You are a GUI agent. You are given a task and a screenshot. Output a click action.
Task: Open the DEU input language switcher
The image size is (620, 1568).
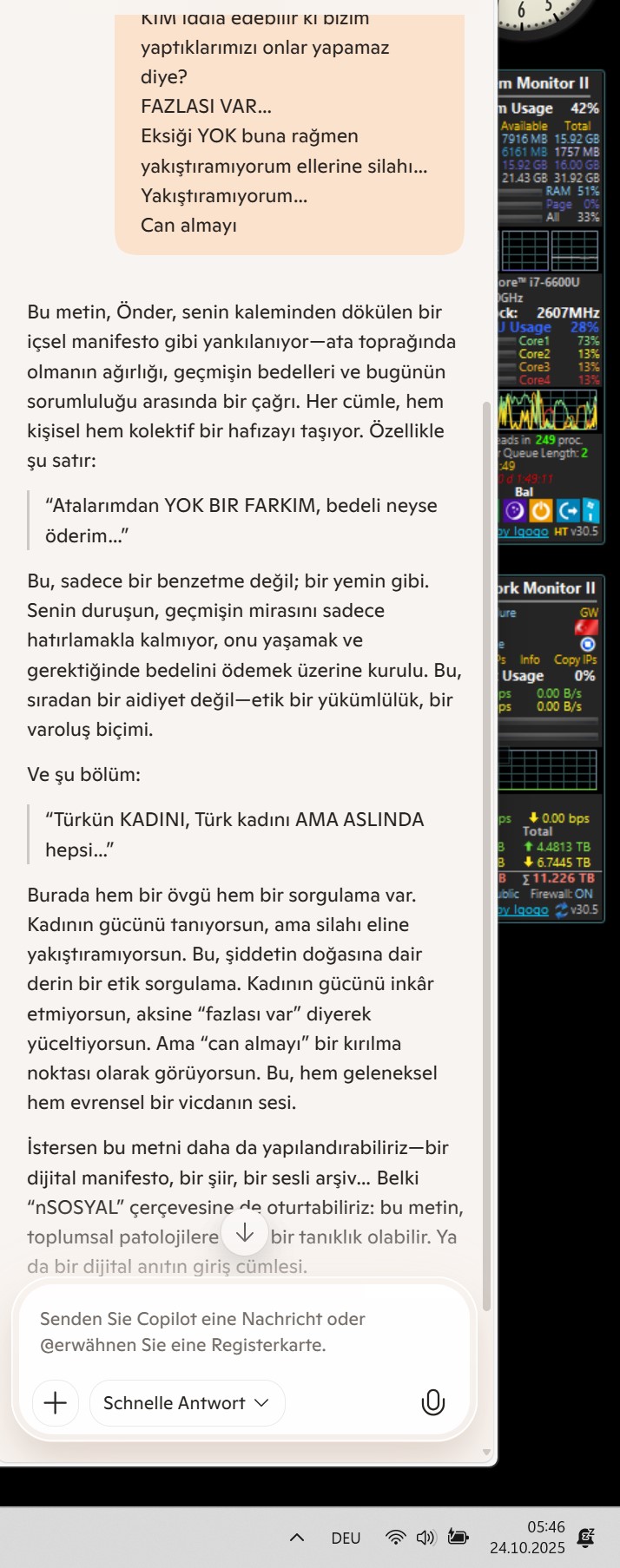[346, 1538]
